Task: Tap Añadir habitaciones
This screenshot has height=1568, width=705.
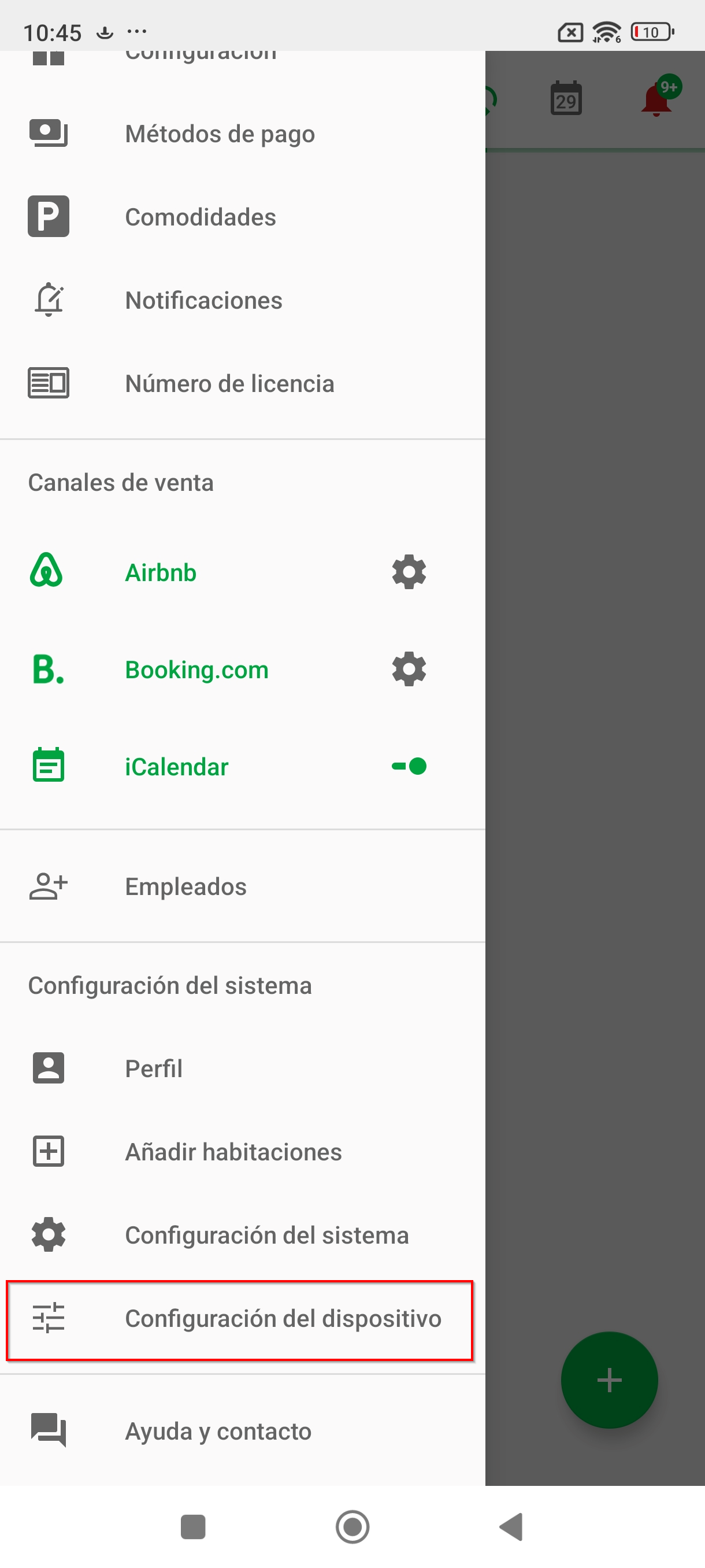Action: pos(243,1152)
